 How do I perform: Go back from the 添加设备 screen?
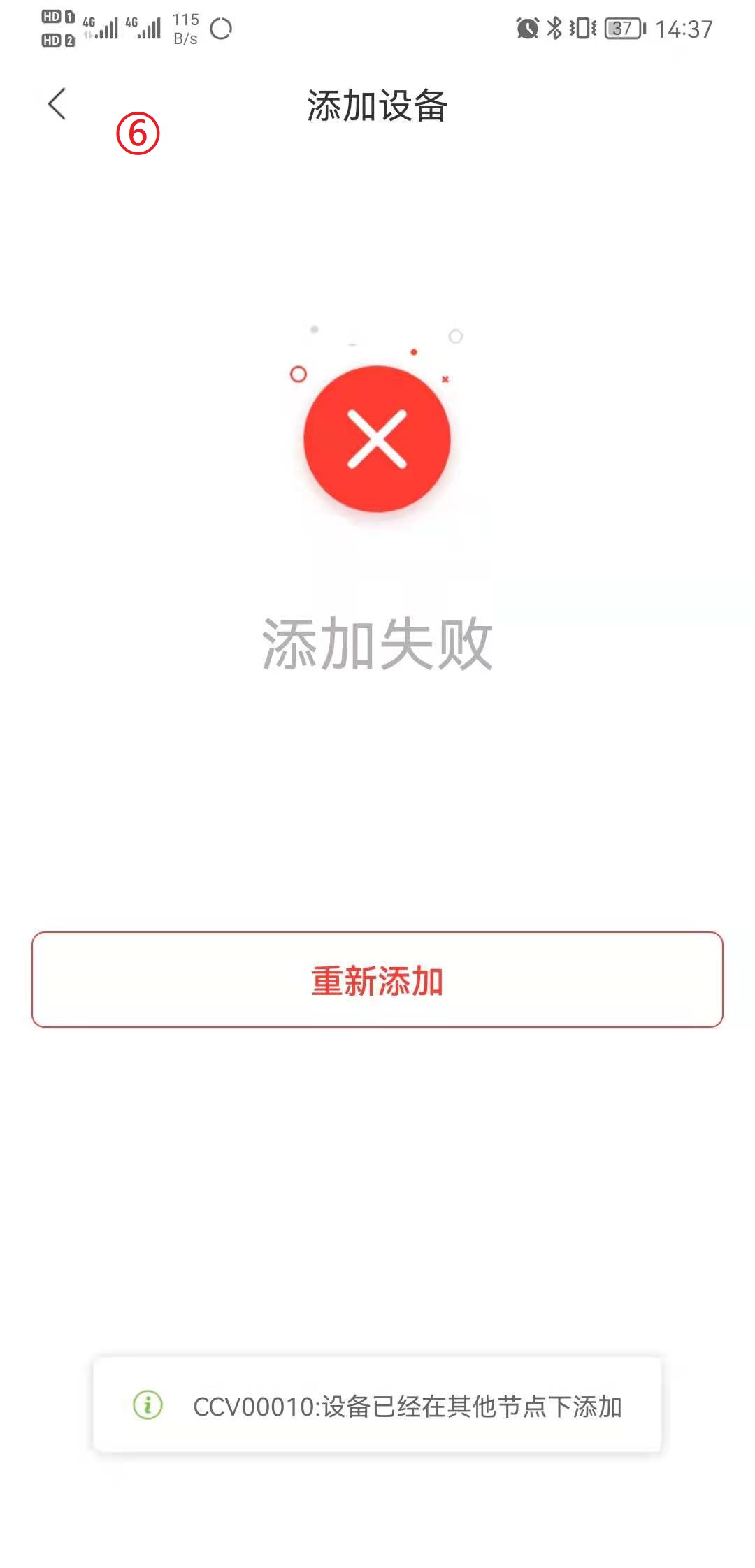pos(57,104)
